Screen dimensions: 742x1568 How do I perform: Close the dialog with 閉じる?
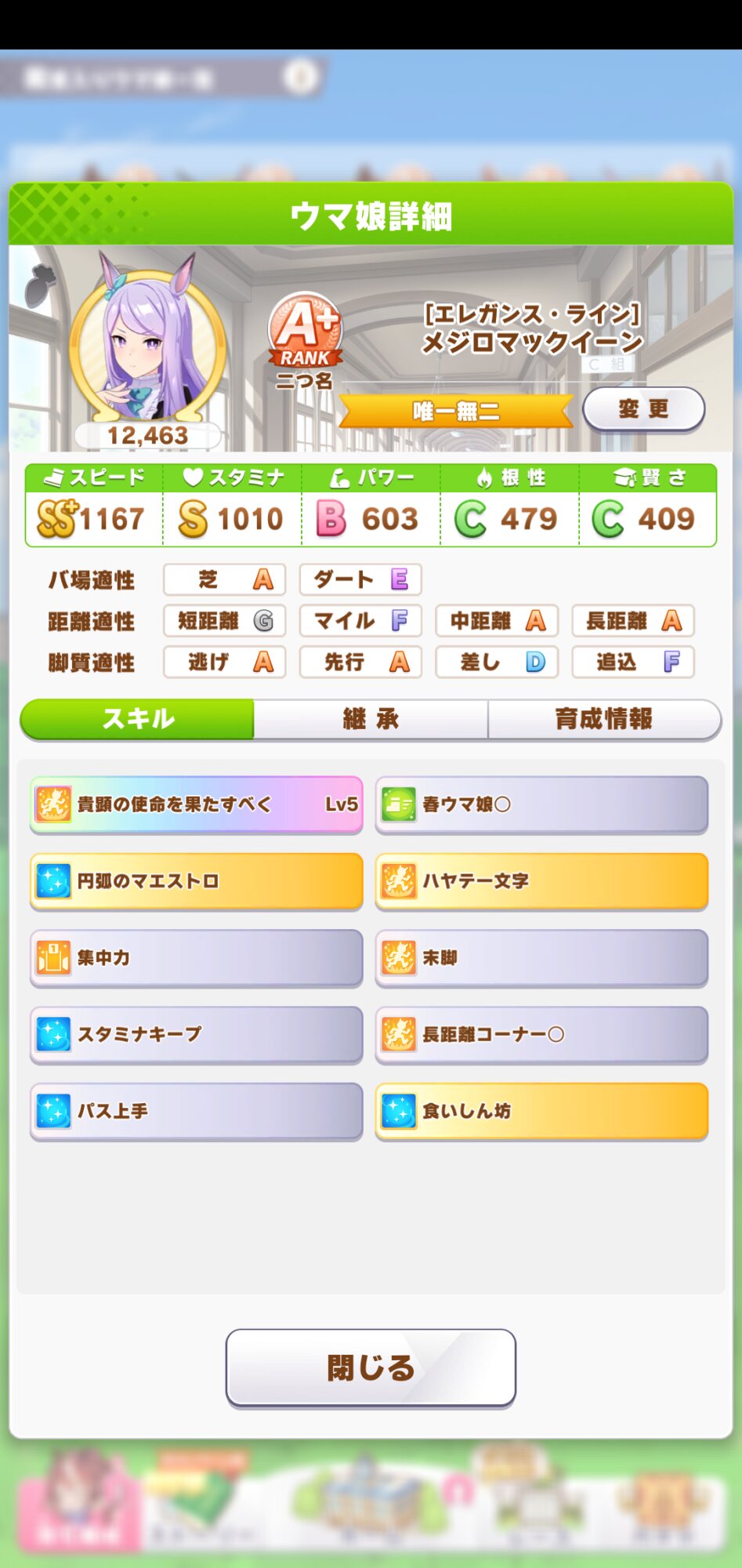coord(371,1367)
